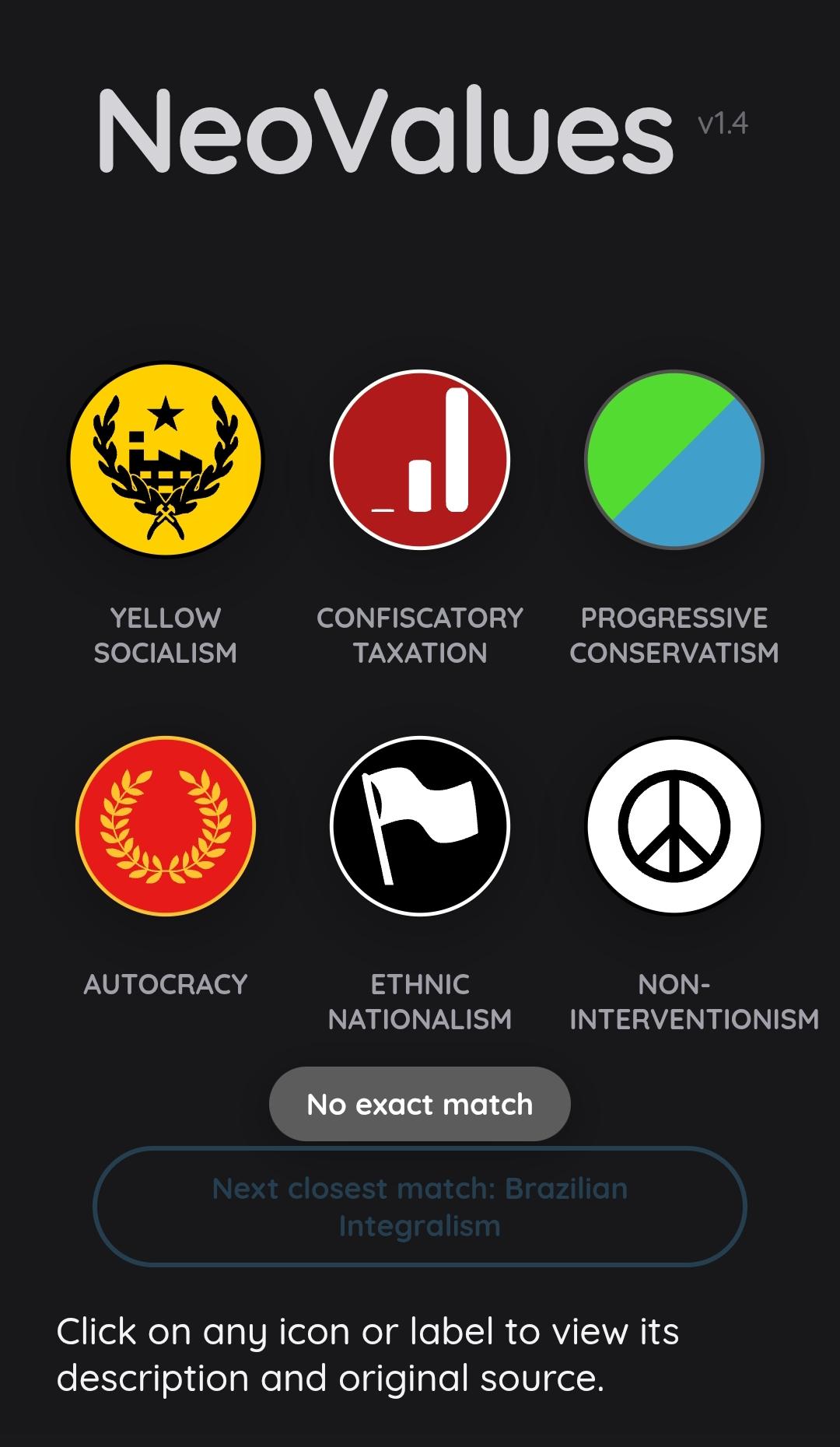Select the CONFISCATORY TAXATION label
840x1447 pixels.
tap(420, 635)
